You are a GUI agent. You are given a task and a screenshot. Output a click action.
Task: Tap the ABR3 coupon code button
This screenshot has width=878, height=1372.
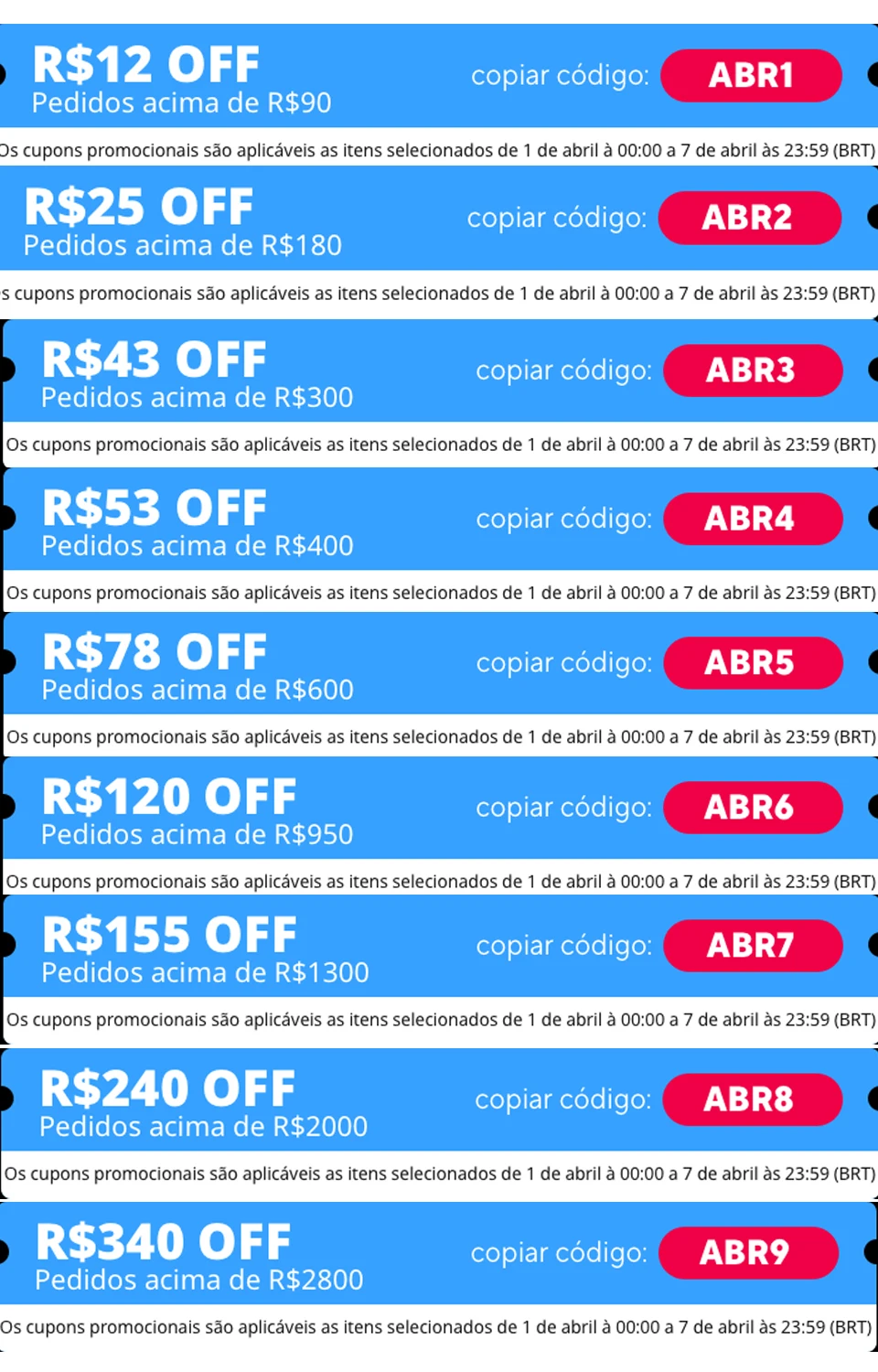(x=753, y=370)
